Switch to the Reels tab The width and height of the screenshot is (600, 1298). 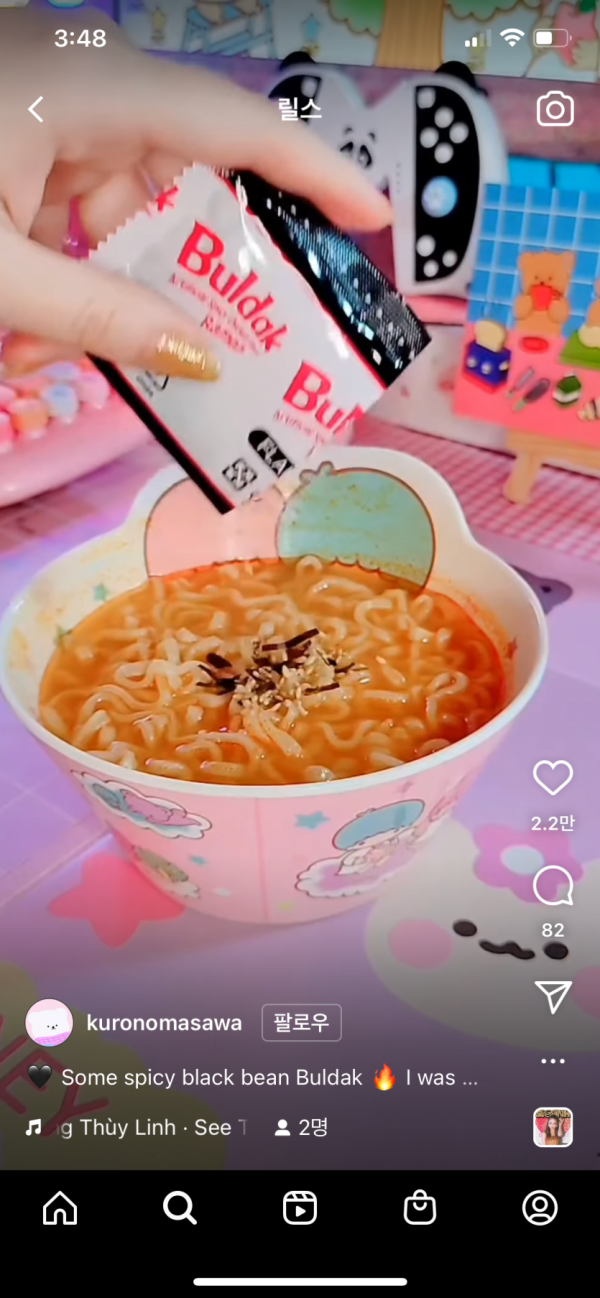[300, 1208]
